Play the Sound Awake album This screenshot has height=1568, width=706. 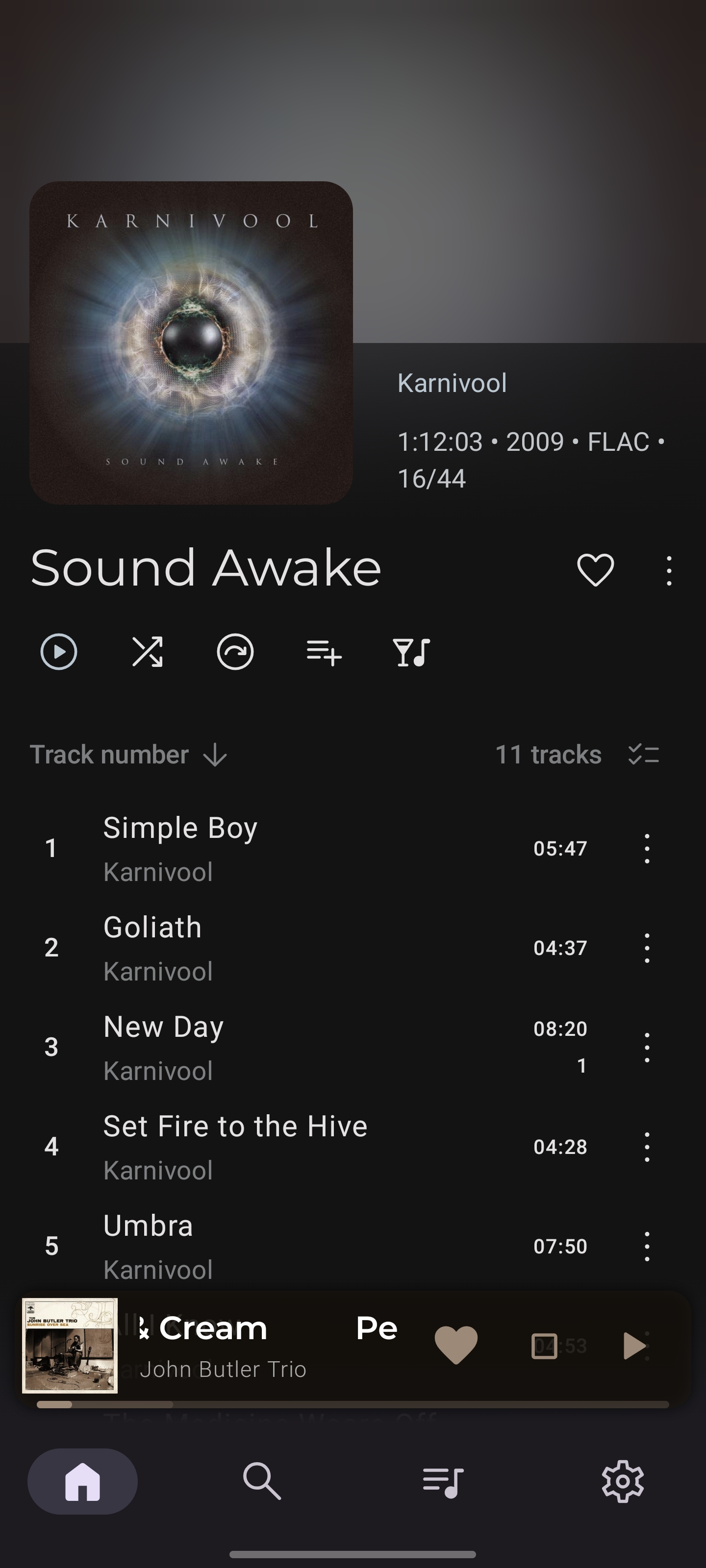click(58, 652)
